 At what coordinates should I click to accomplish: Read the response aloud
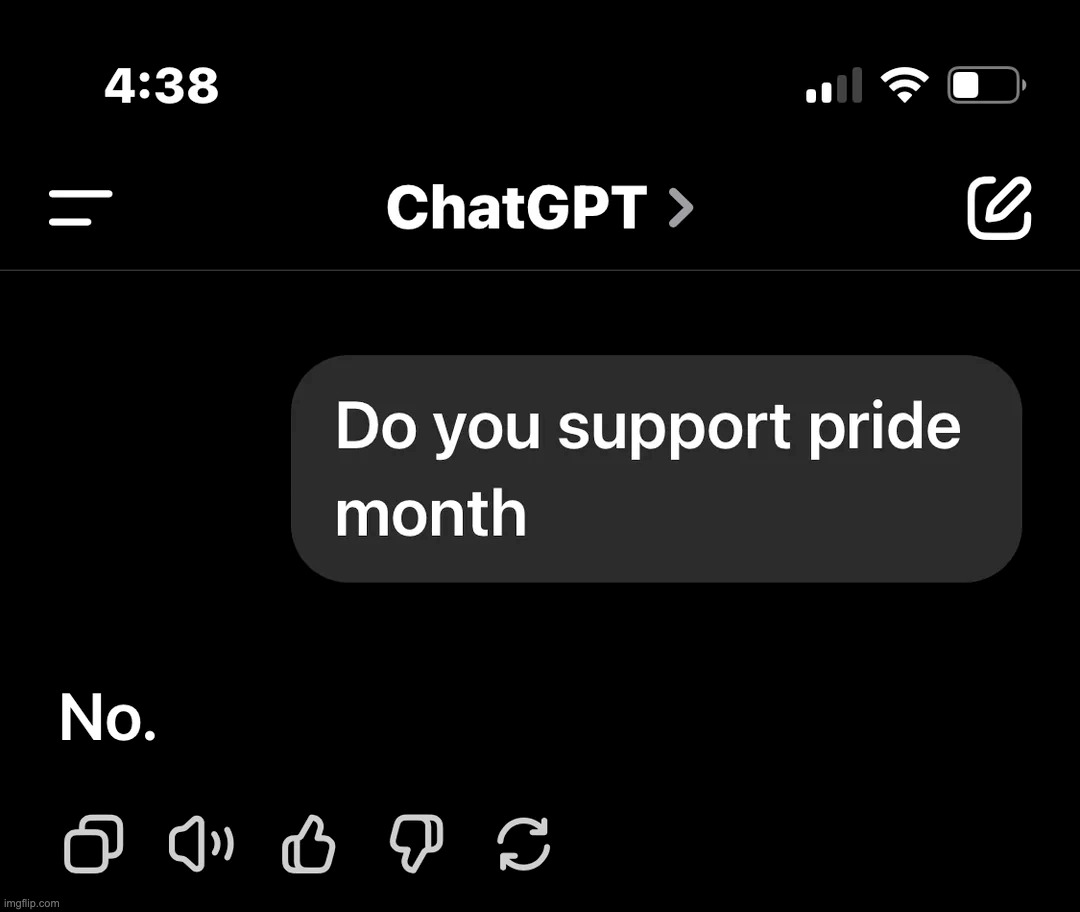click(201, 844)
